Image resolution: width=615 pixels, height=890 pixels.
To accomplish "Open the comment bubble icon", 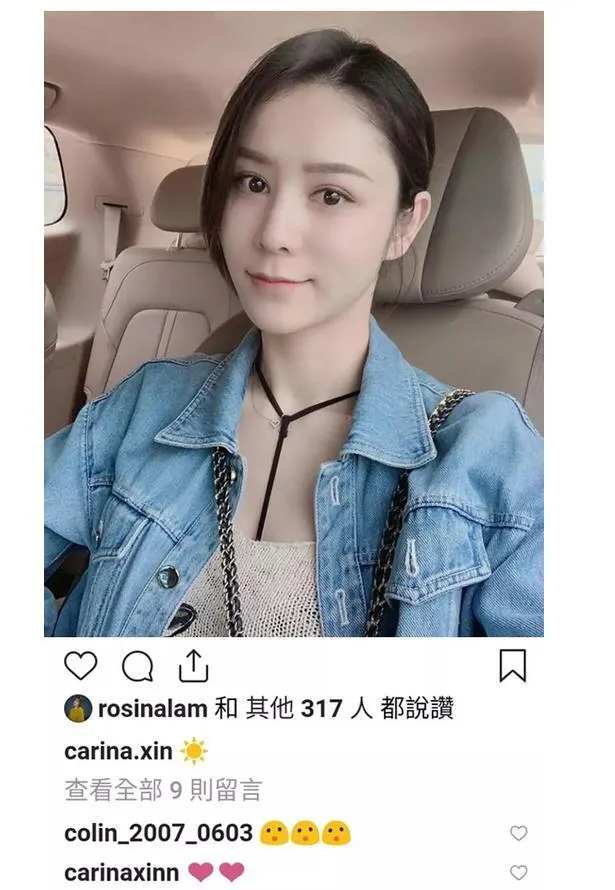I will tap(137, 666).
